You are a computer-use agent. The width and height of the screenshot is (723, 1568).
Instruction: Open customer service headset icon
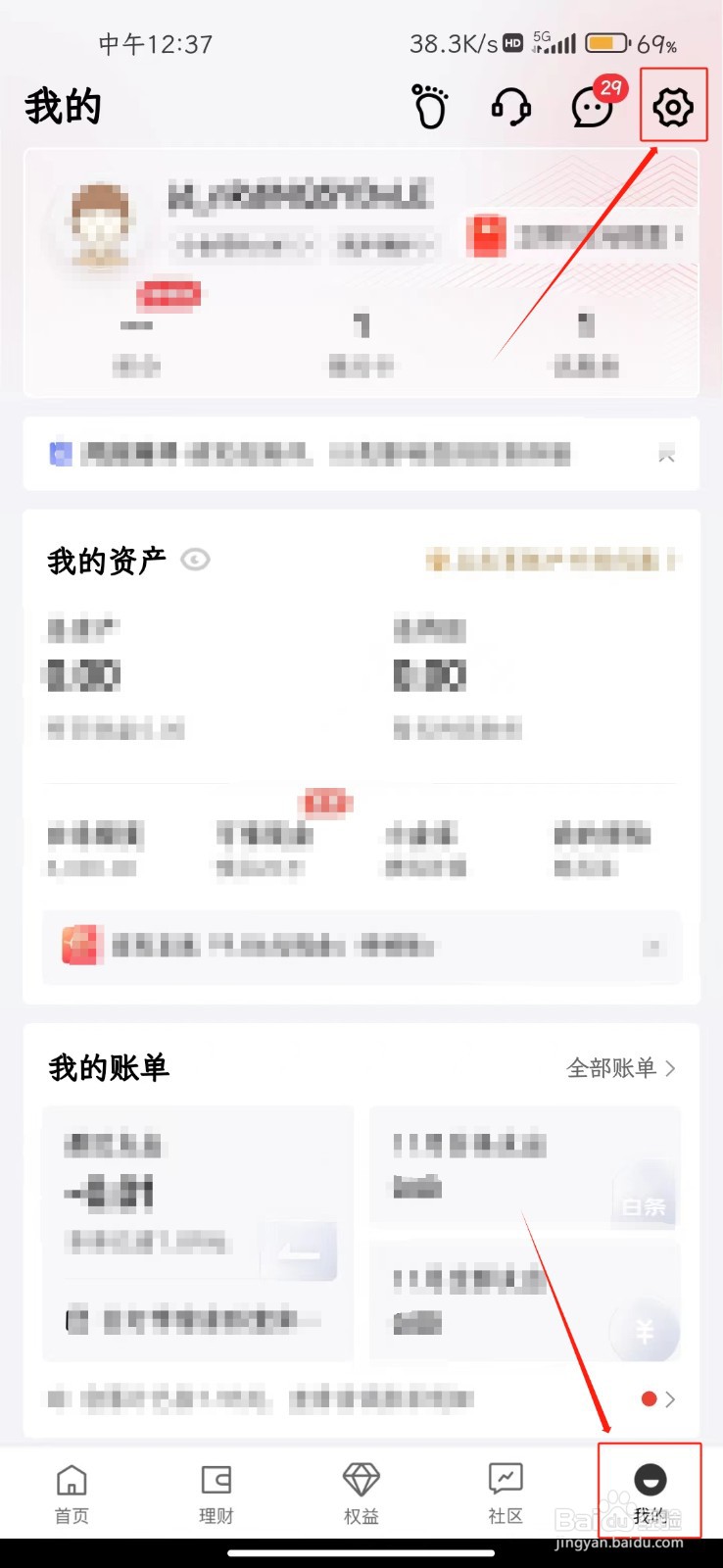point(510,108)
